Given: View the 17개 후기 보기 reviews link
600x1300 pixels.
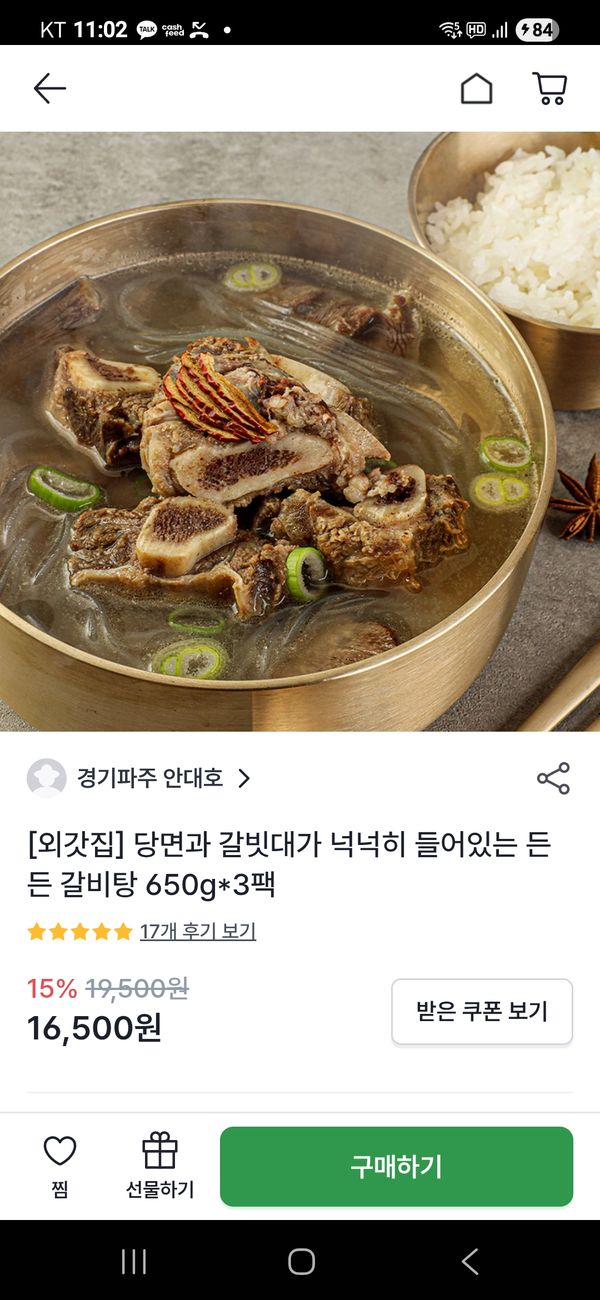Looking at the screenshot, I should pos(197,931).
